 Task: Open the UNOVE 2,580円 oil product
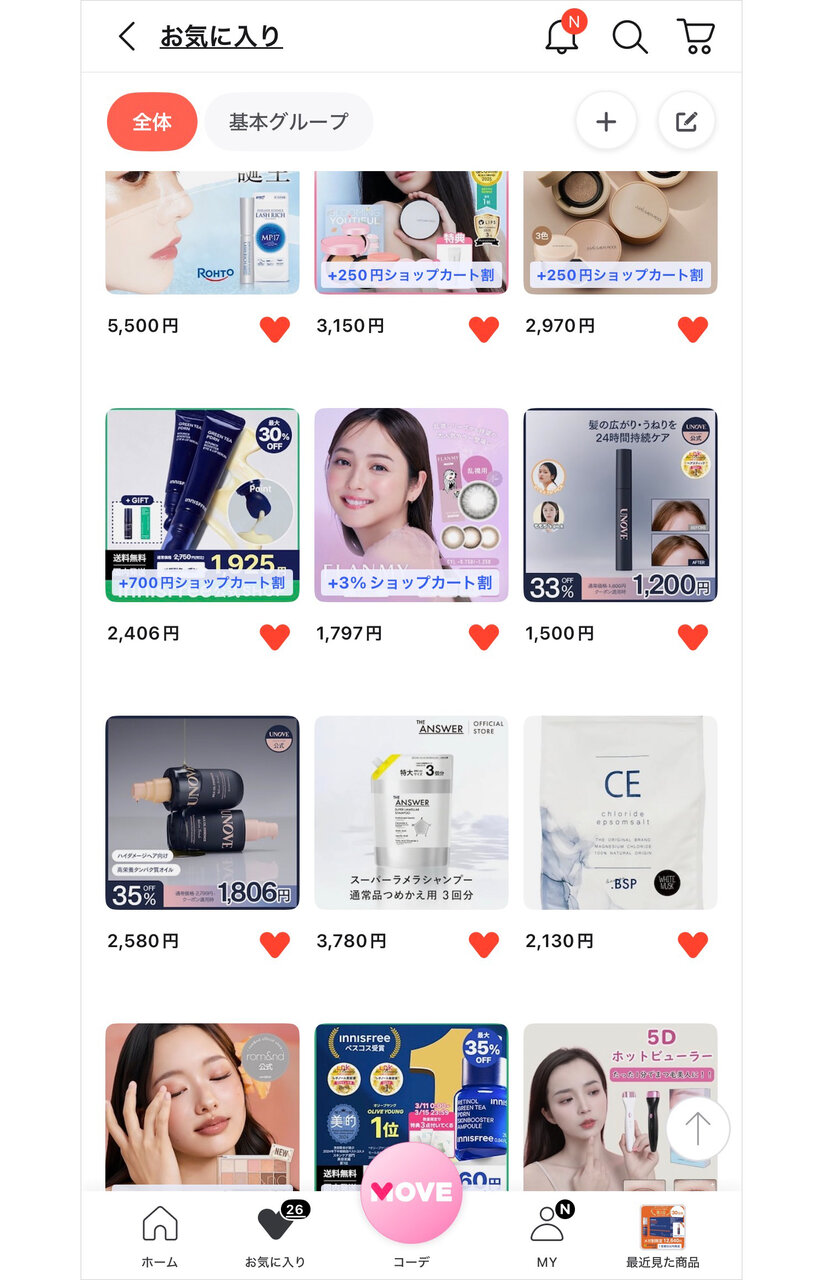coord(202,812)
